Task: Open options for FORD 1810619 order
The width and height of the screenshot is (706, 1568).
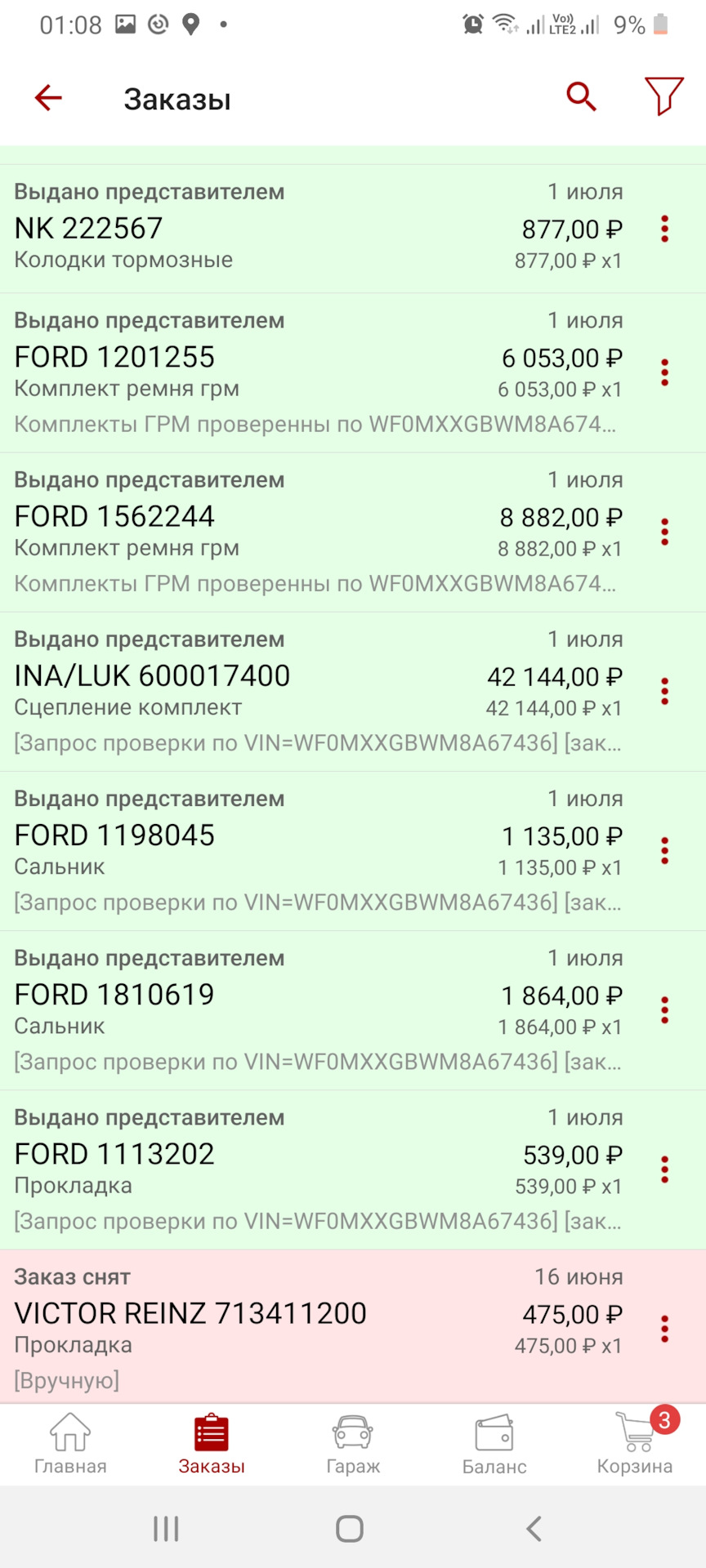Action: (665, 1010)
